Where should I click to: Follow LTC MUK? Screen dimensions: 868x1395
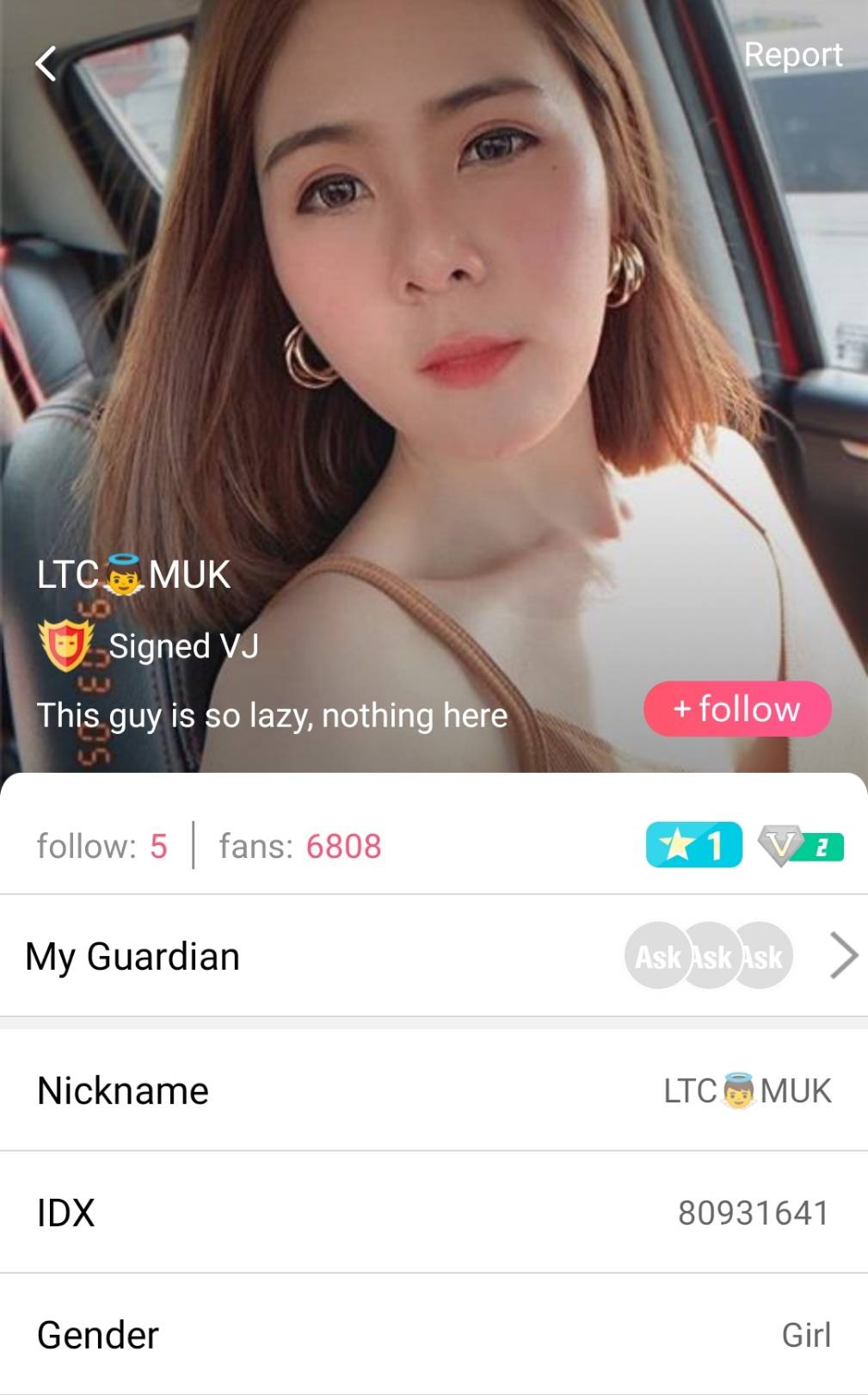pyautogui.click(x=737, y=709)
